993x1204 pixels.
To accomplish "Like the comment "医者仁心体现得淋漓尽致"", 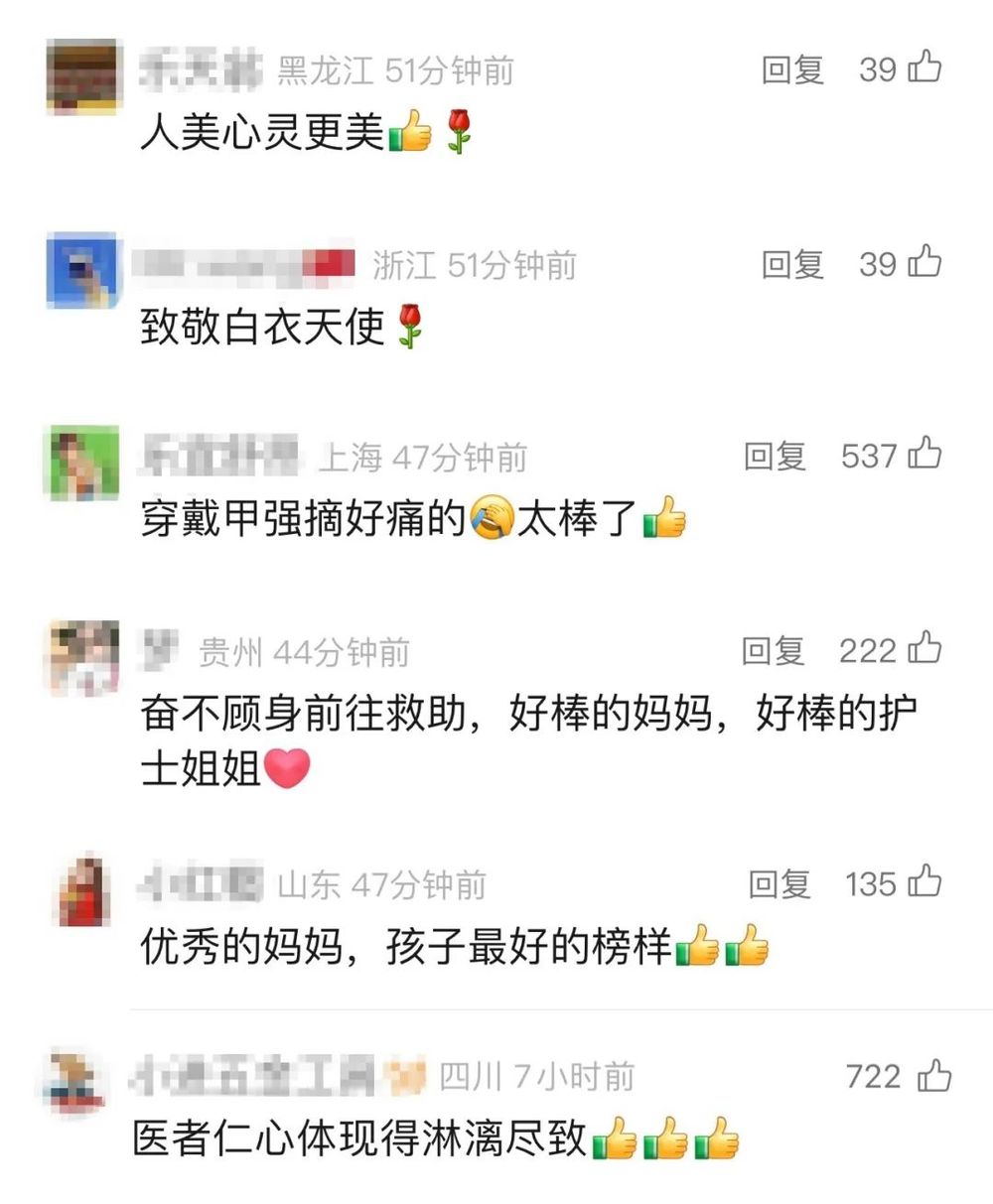I will pos(933,1076).
